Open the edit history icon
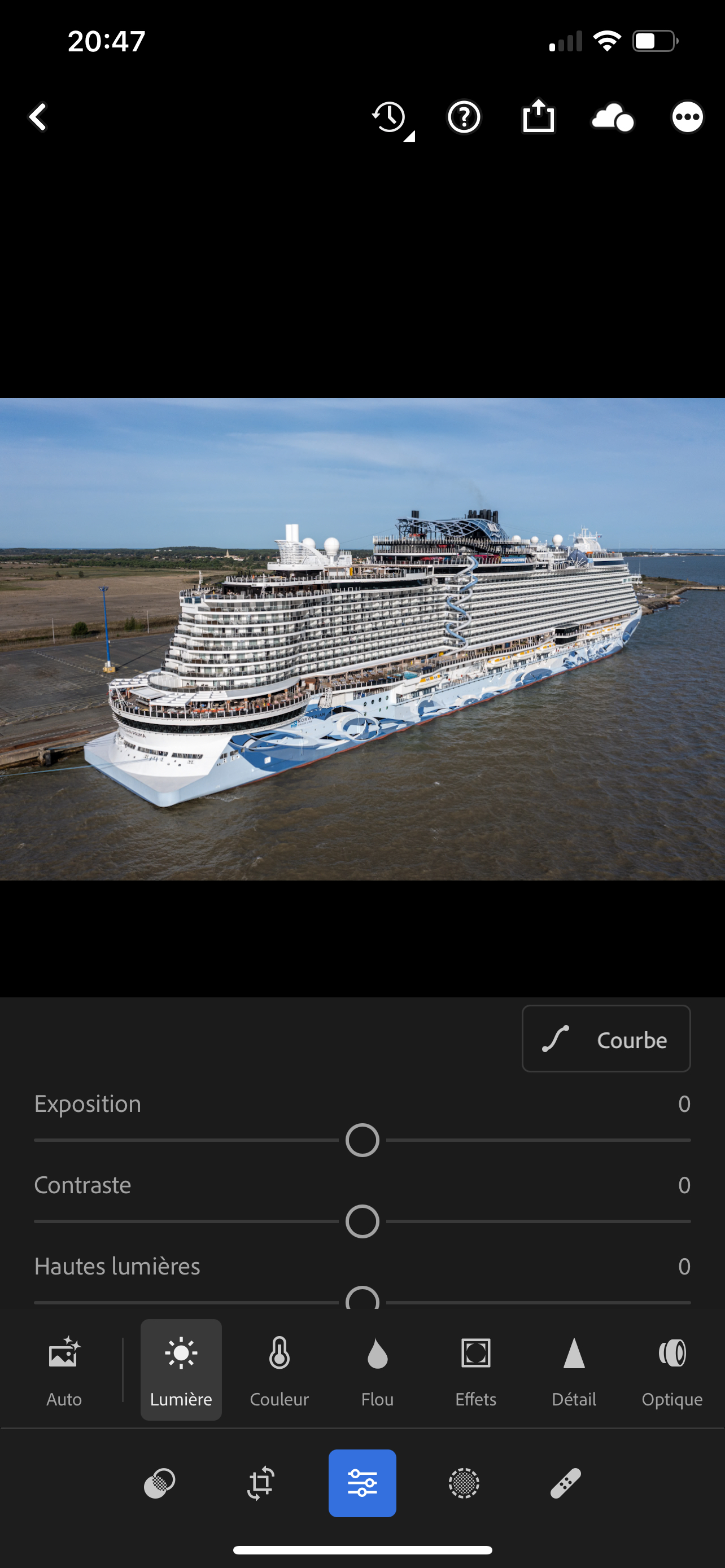 (x=392, y=118)
